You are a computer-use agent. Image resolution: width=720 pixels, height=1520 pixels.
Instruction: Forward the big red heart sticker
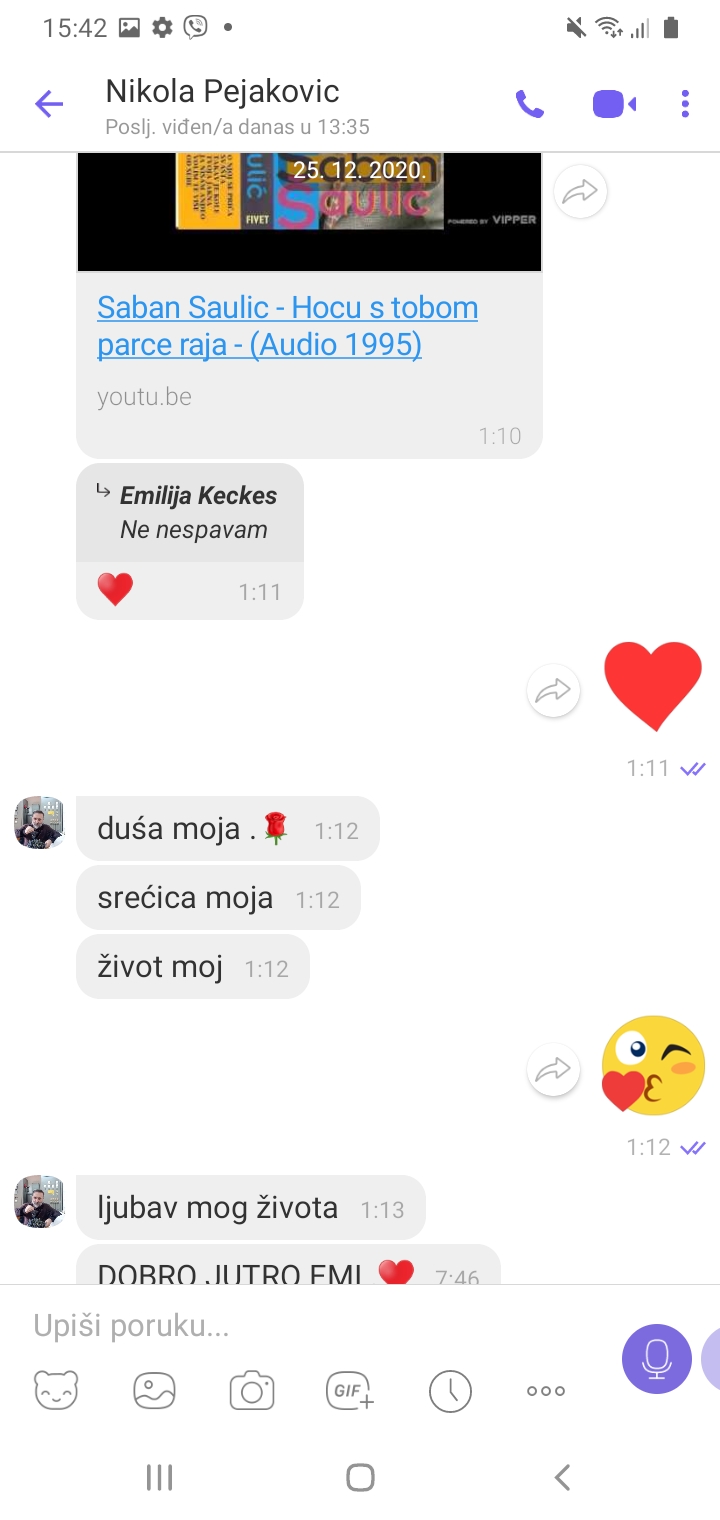[x=553, y=691]
